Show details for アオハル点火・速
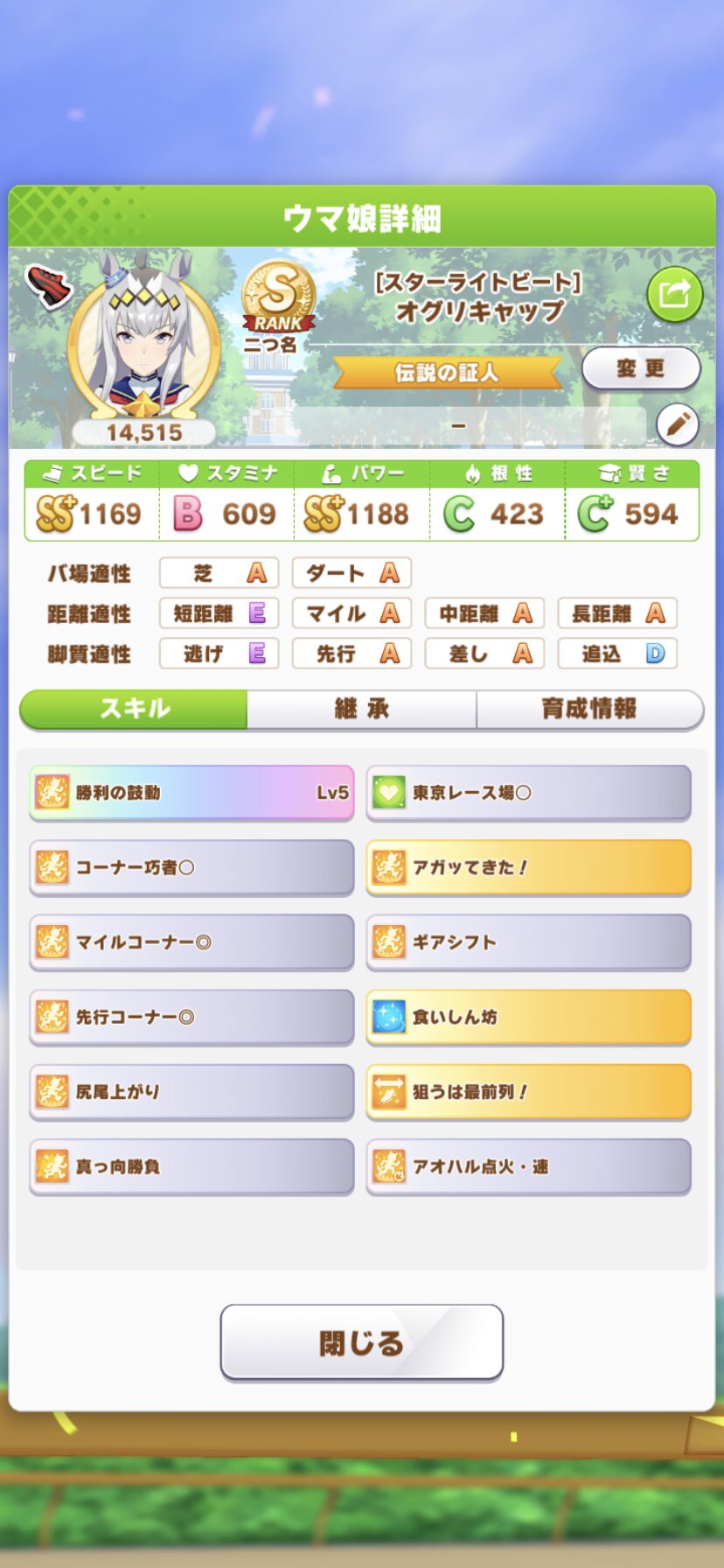This screenshot has width=724, height=1568. [x=528, y=1166]
